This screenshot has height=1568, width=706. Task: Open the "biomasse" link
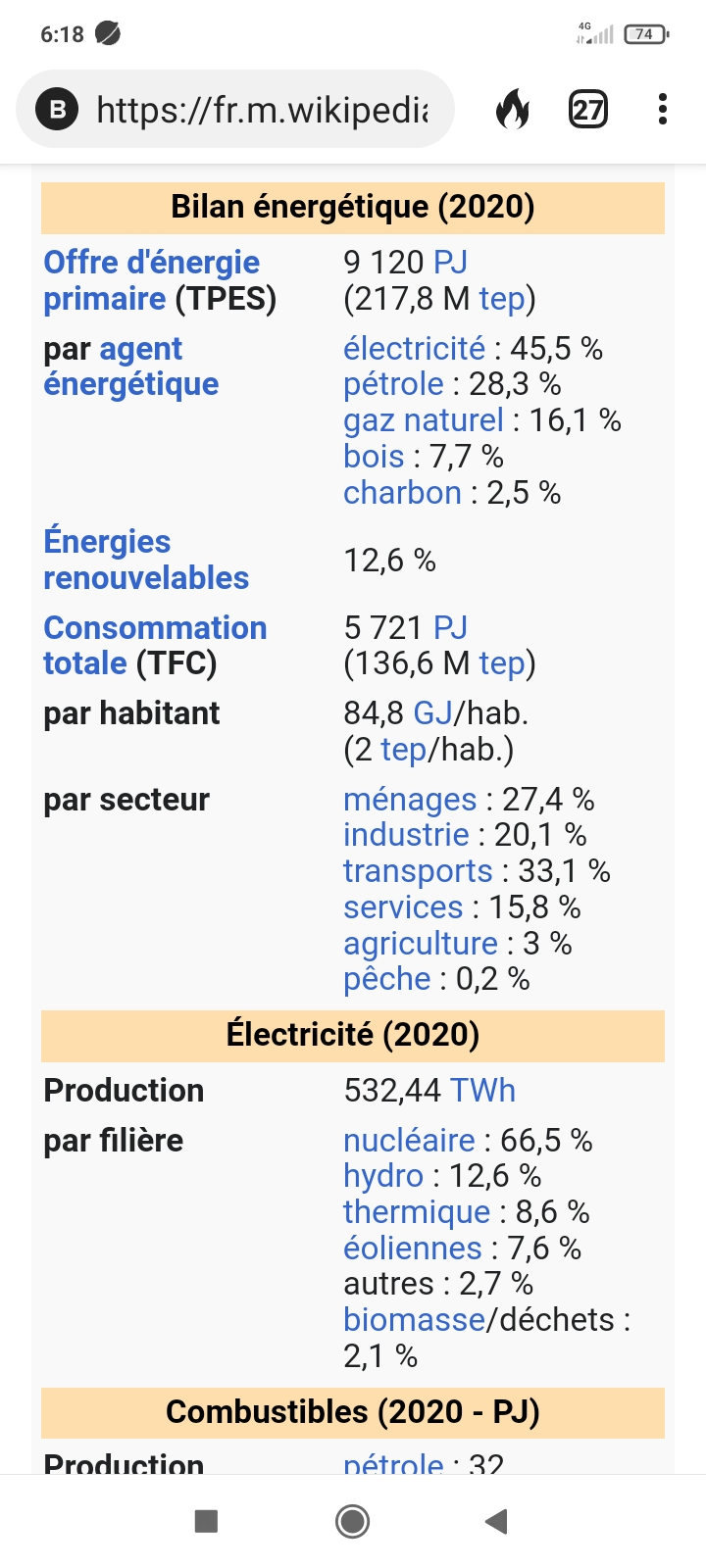pyautogui.click(x=414, y=1320)
